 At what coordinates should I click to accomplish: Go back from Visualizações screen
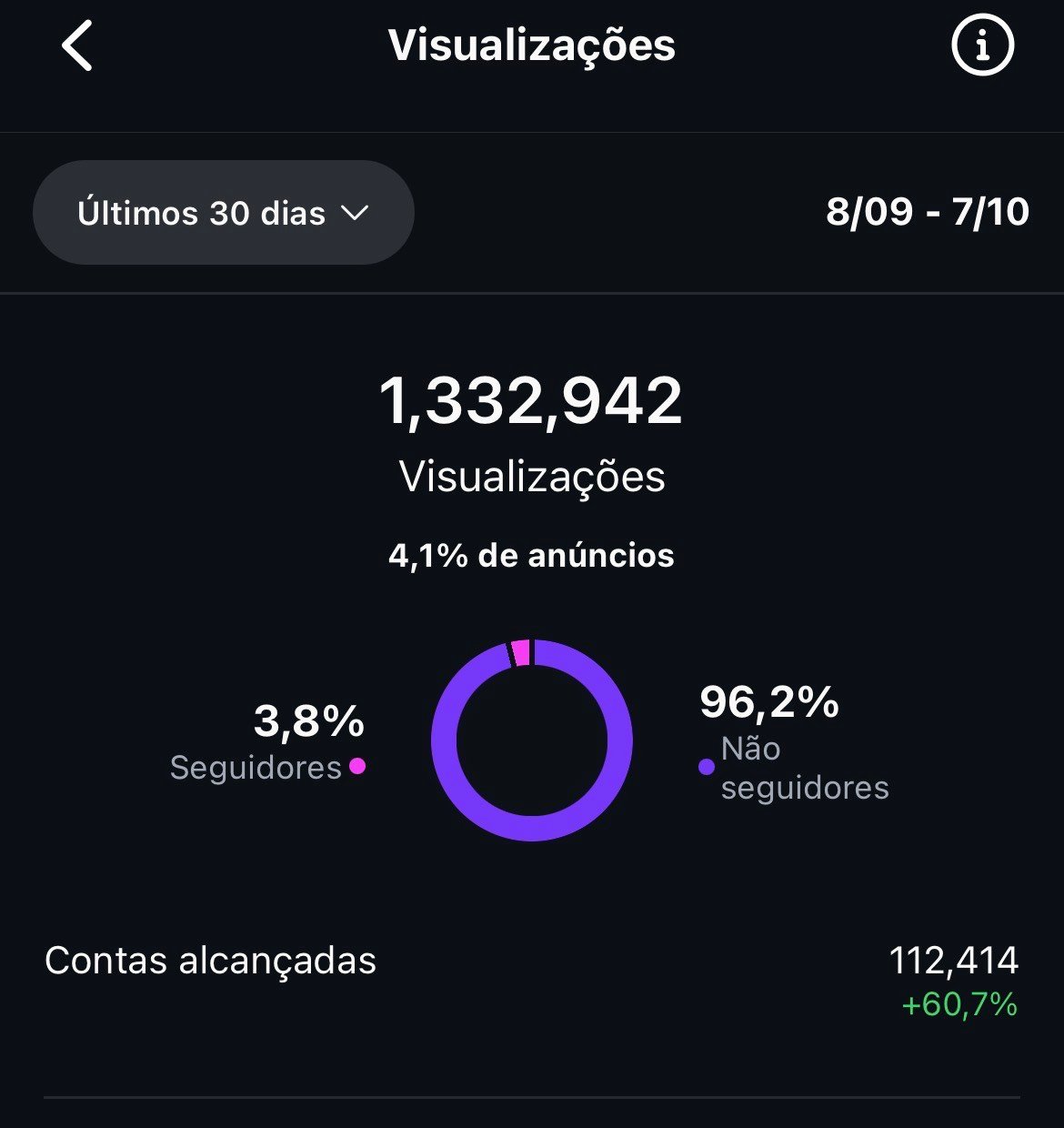click(x=77, y=45)
